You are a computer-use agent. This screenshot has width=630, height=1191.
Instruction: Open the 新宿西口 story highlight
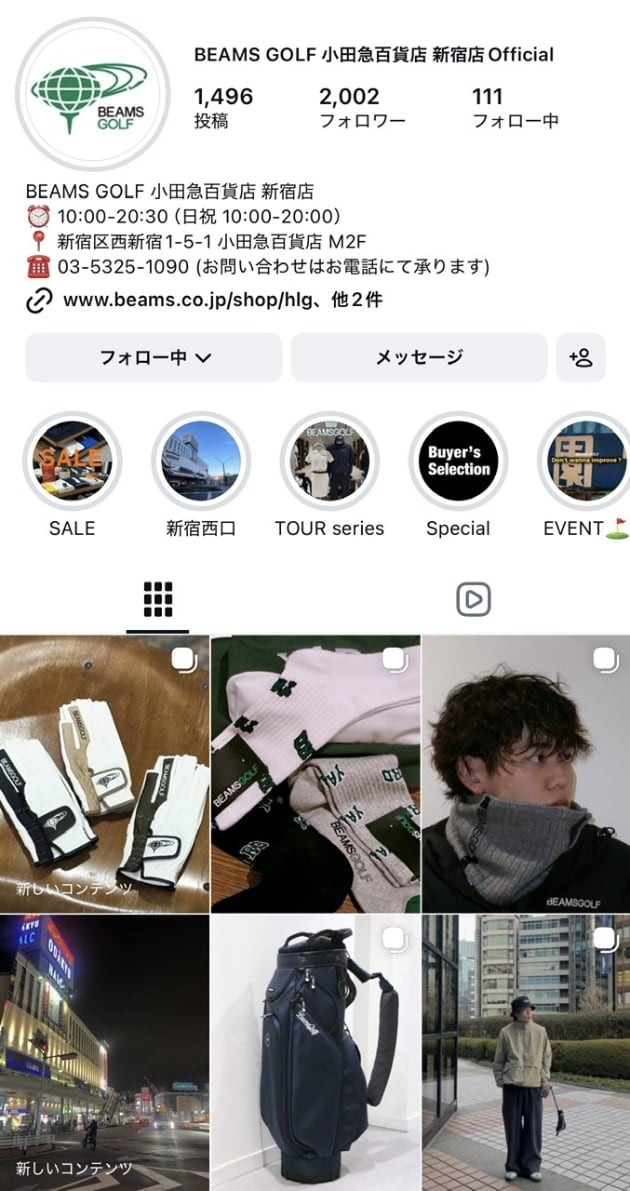coord(201,462)
